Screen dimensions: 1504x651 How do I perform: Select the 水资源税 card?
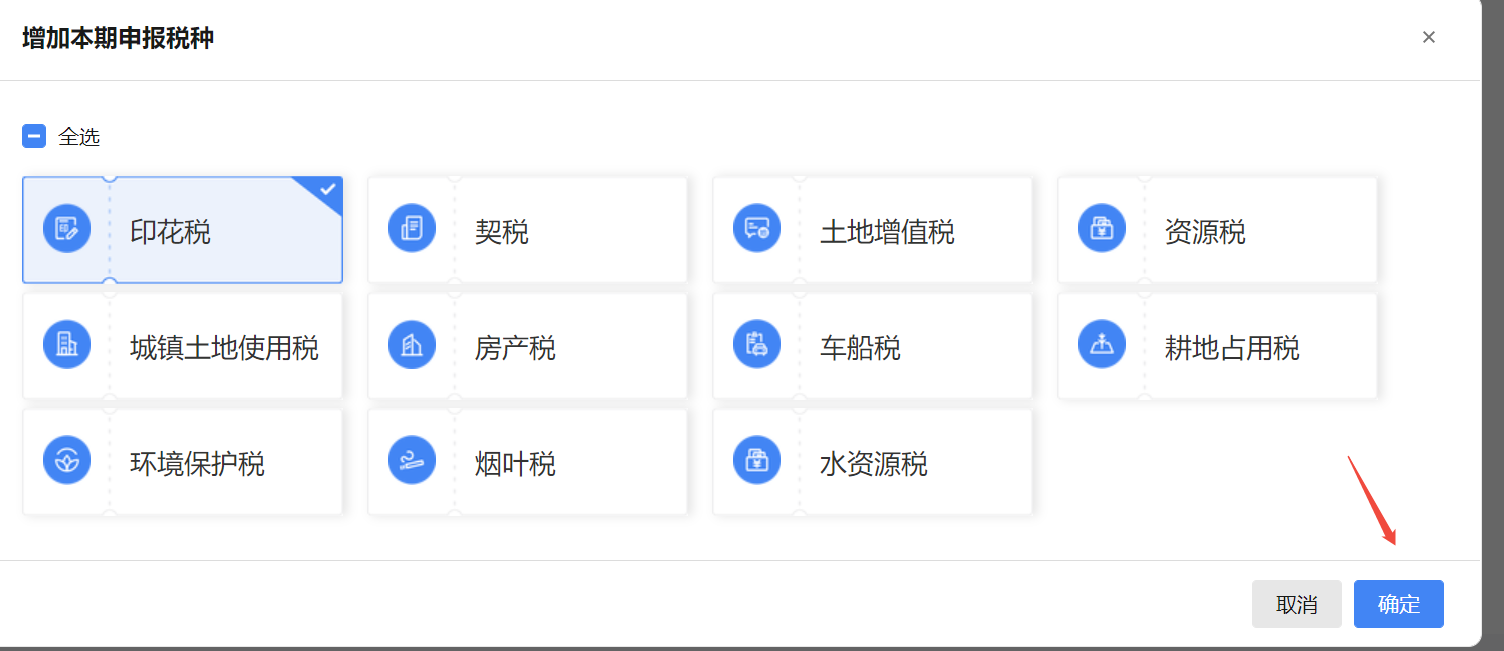click(872, 463)
